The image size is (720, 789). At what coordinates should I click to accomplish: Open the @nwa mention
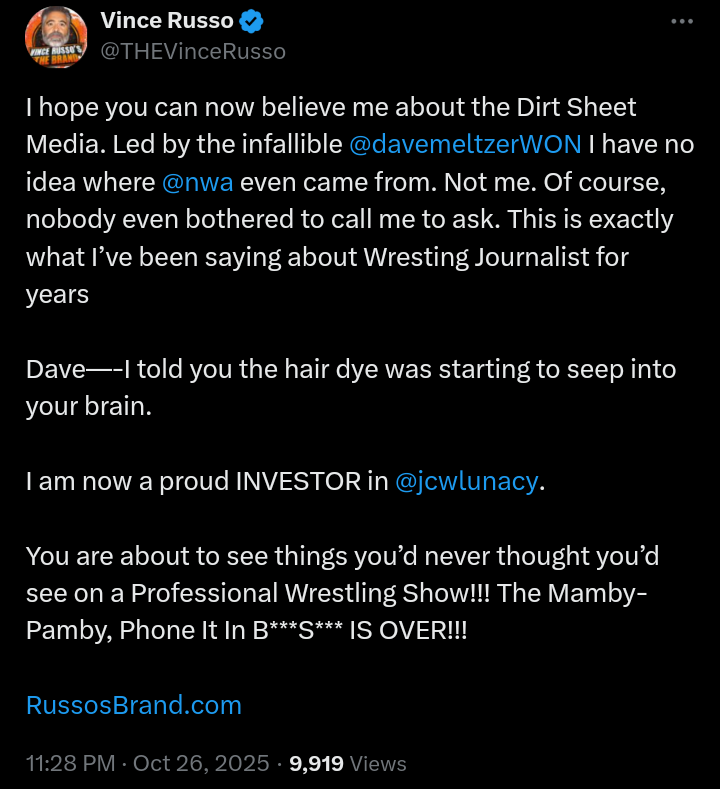coord(197,182)
